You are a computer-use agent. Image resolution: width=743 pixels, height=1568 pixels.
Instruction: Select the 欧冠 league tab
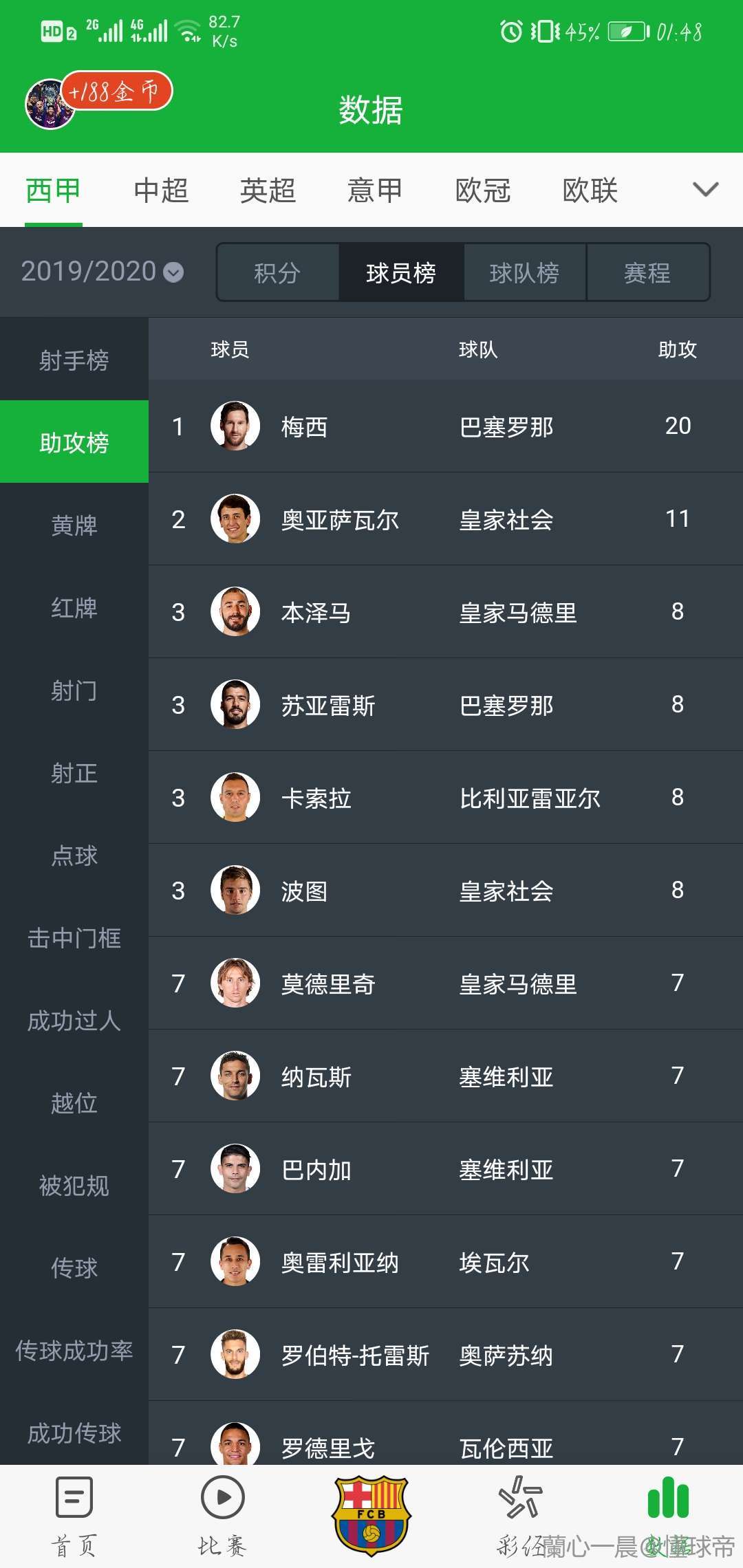tap(483, 190)
